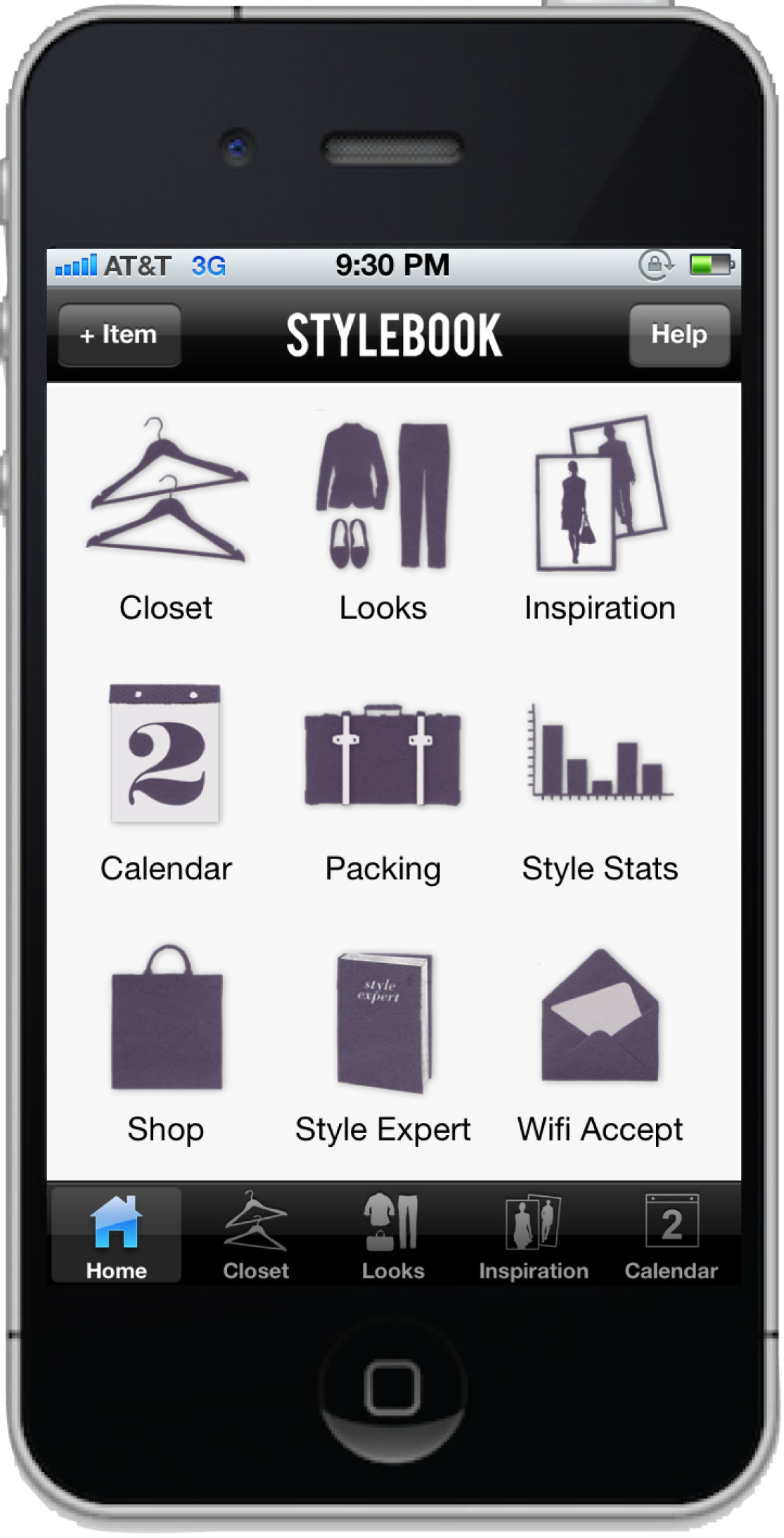Switch to the Closet tab
Screen dimensions: 784x1538
(x=255, y=1236)
